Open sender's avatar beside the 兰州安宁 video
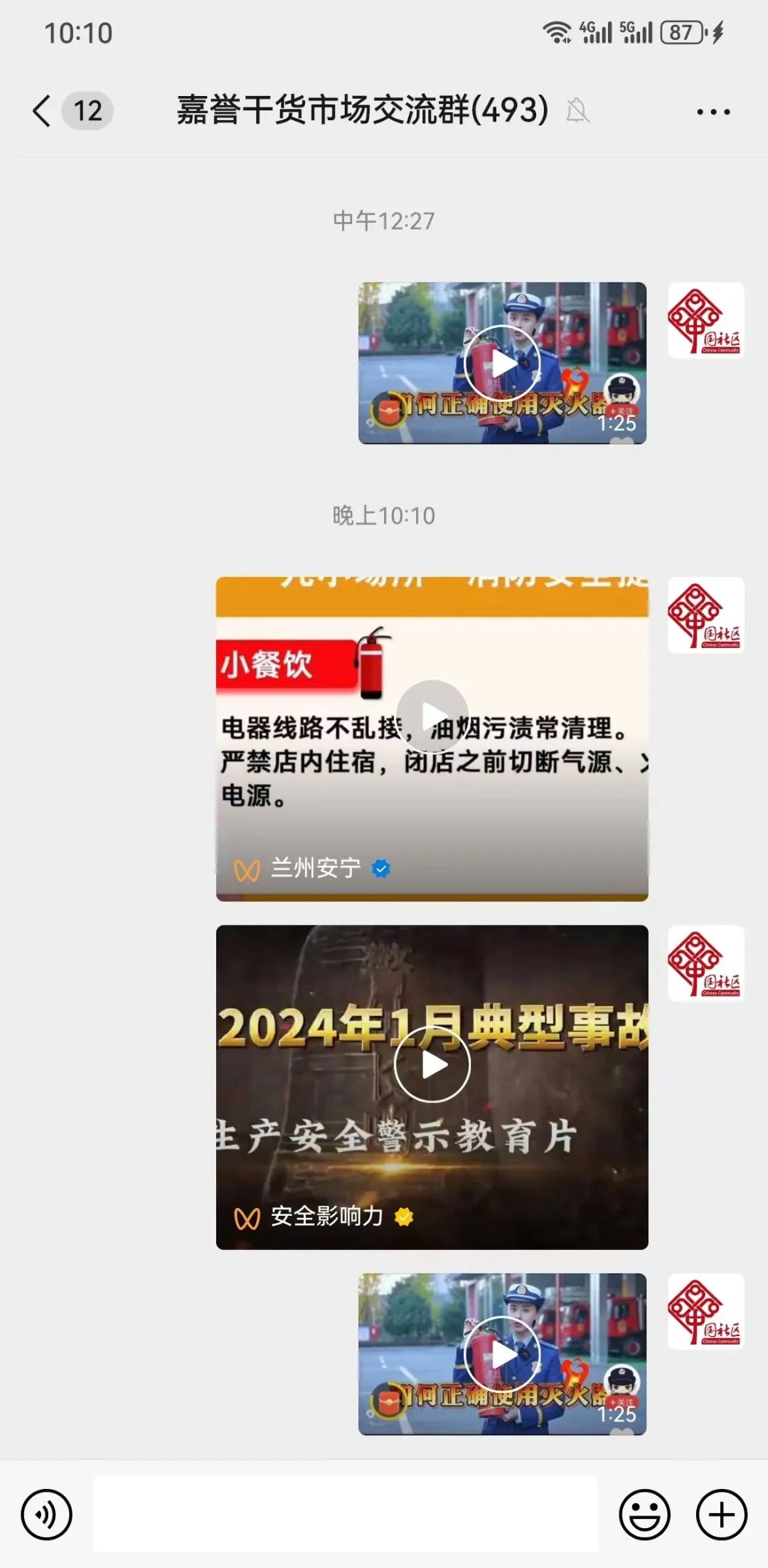Image resolution: width=768 pixels, height=1568 pixels. click(x=705, y=615)
